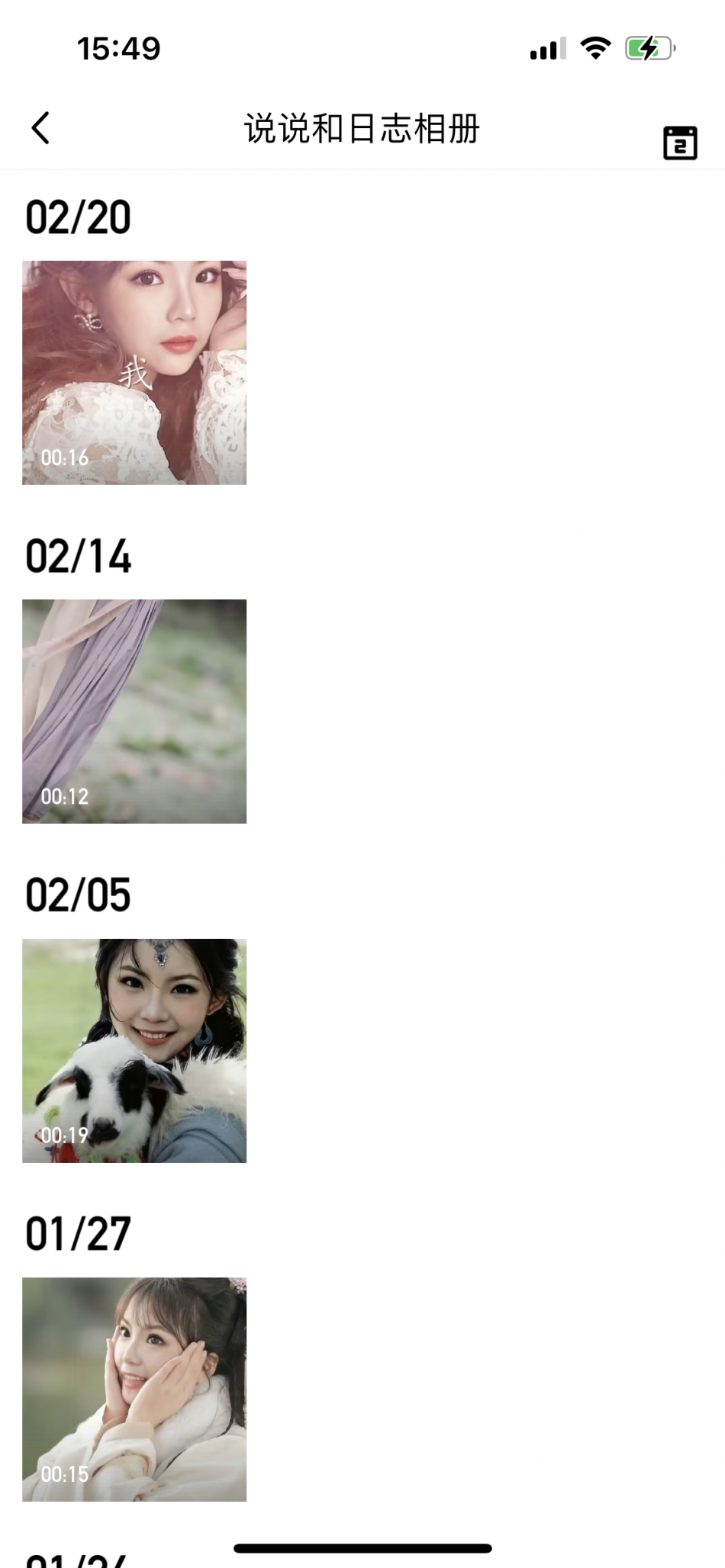Screen dimensions: 725x1568
Task: Open the 00:16 video from 02/20
Action: click(x=134, y=373)
